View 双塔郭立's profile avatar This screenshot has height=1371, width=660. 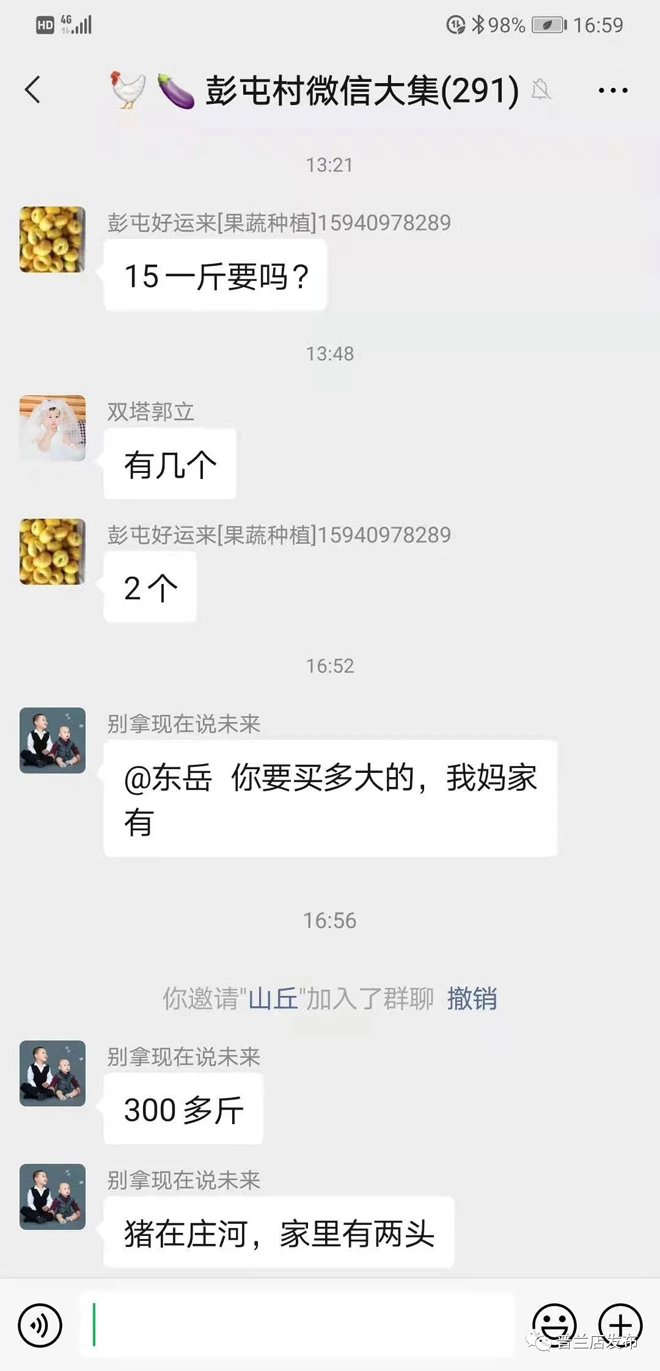tap(52, 428)
